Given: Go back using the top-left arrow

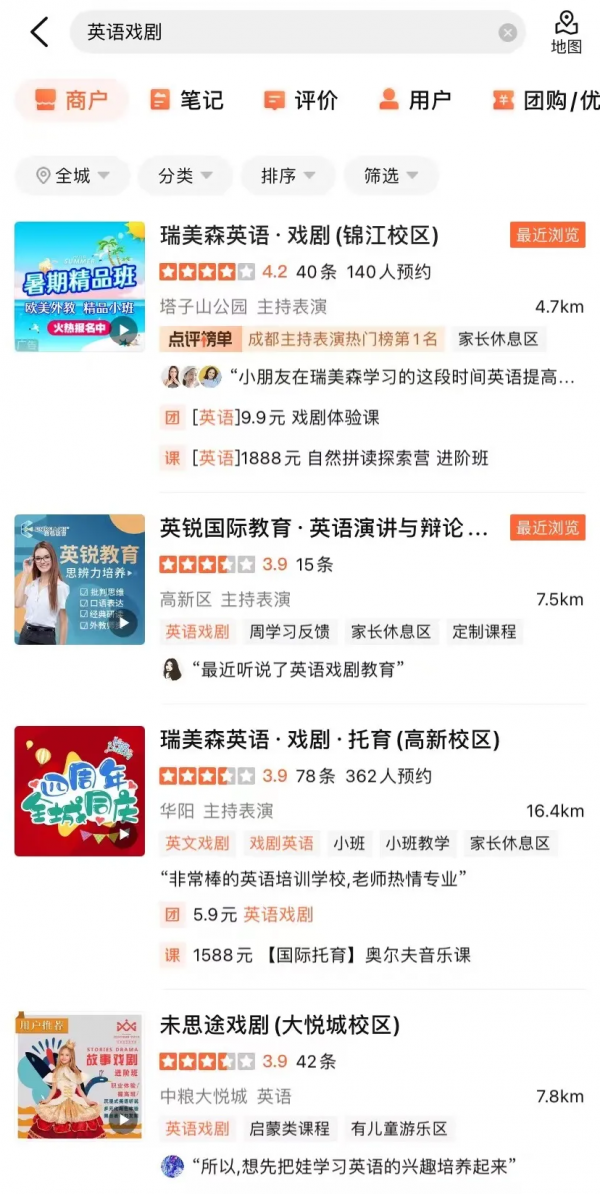Looking at the screenshot, I should (39, 32).
